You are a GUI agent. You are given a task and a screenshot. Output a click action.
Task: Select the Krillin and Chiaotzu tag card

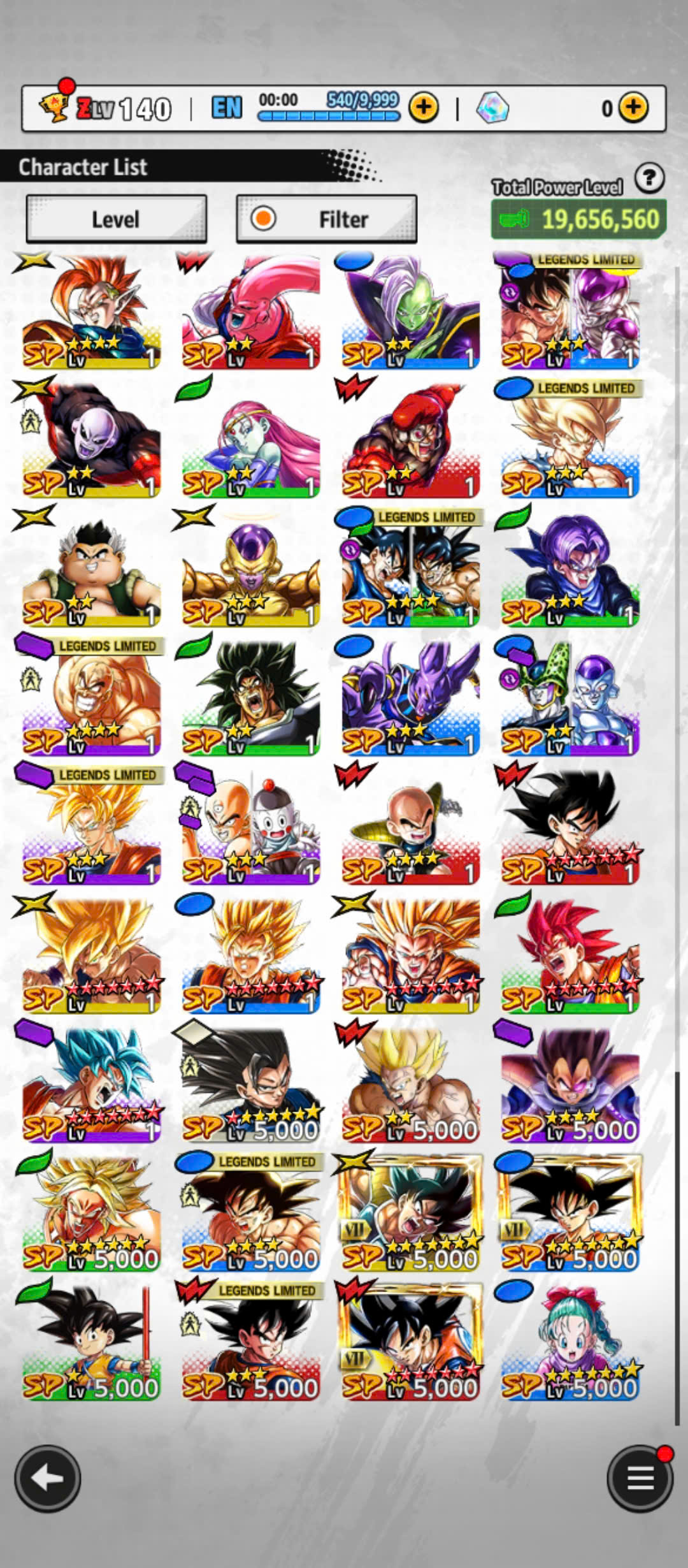click(x=251, y=826)
